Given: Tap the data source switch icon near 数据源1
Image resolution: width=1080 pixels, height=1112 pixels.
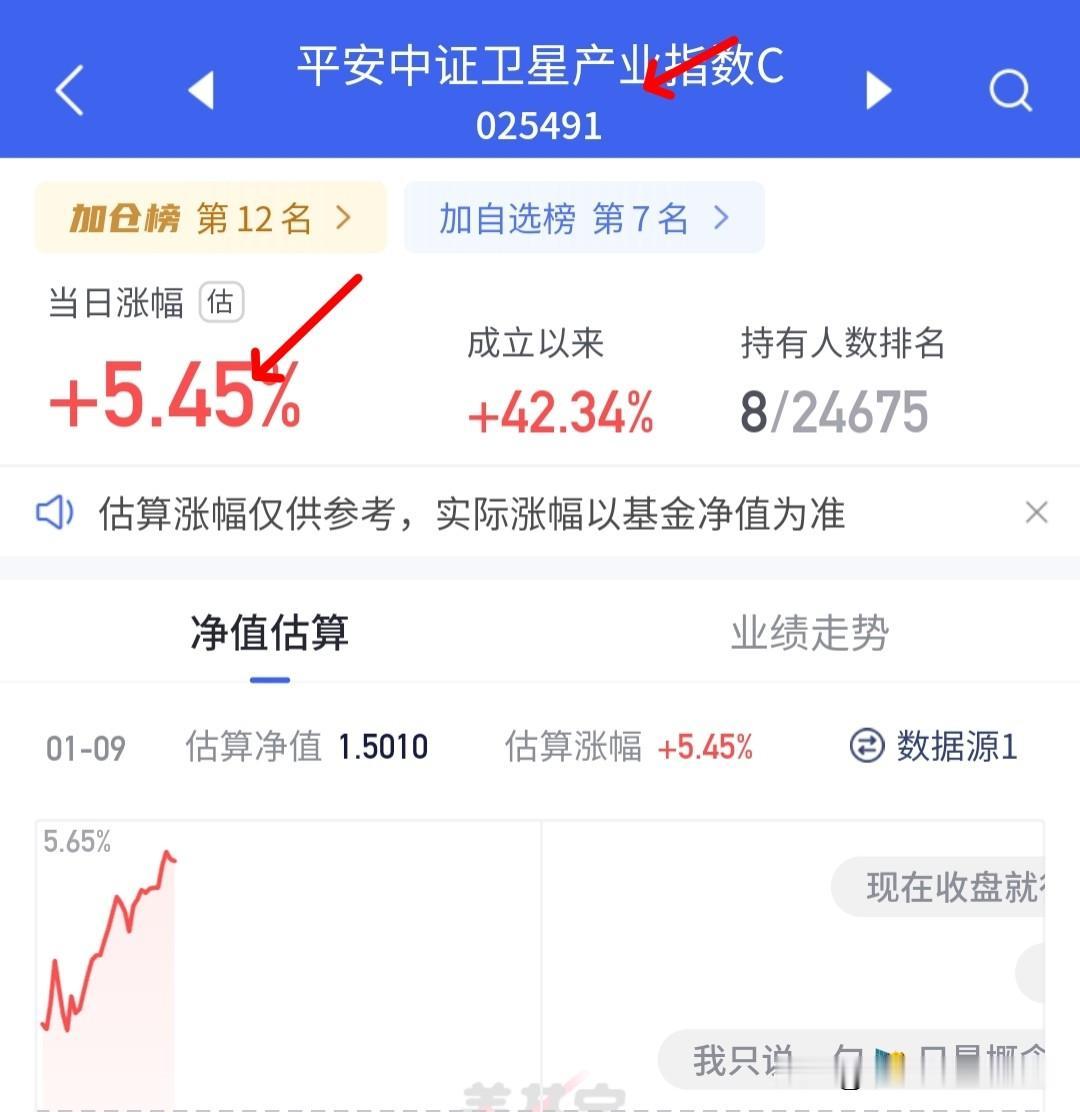Looking at the screenshot, I should (x=869, y=746).
